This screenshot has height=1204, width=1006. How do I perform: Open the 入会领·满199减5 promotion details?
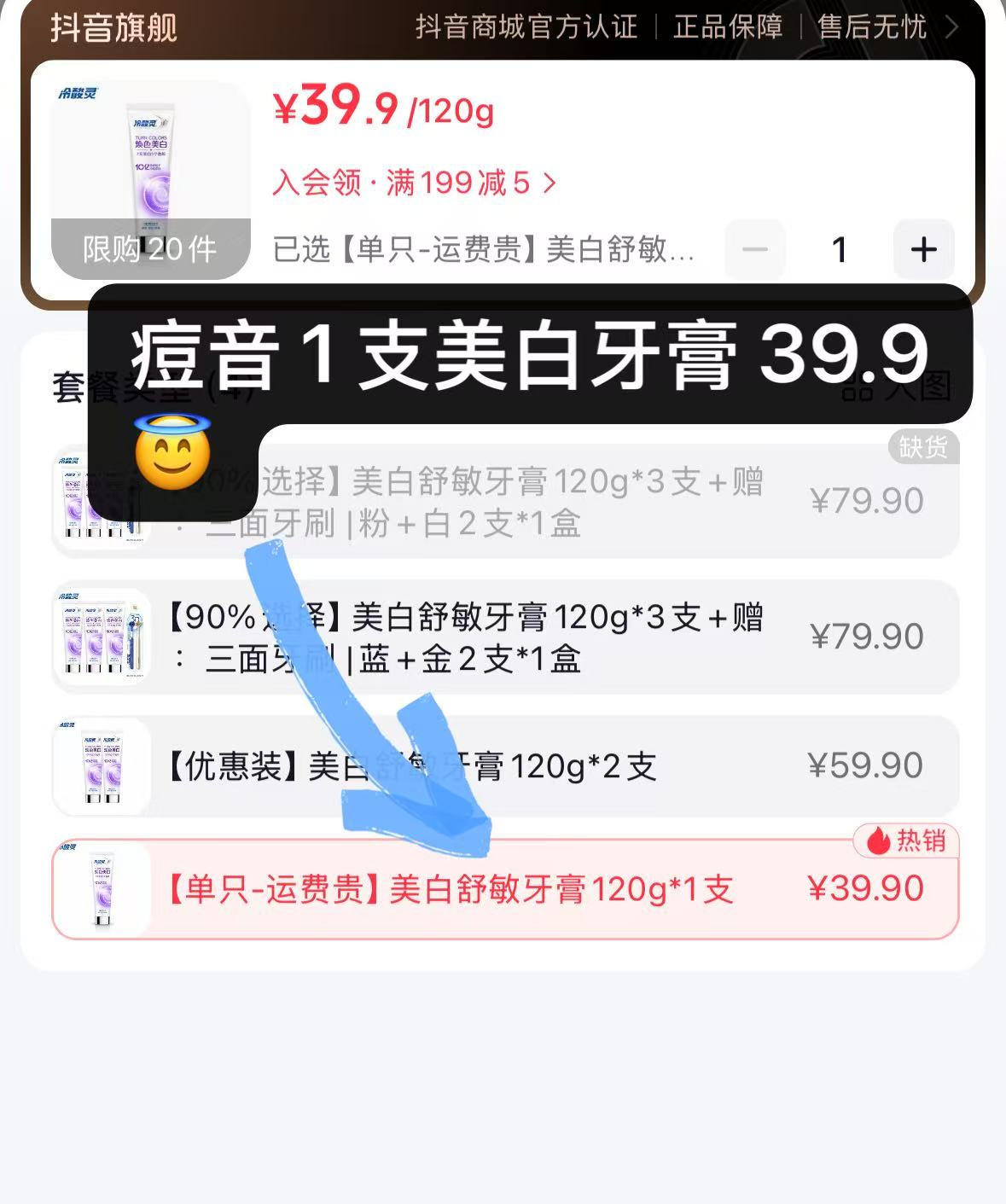click(x=416, y=182)
